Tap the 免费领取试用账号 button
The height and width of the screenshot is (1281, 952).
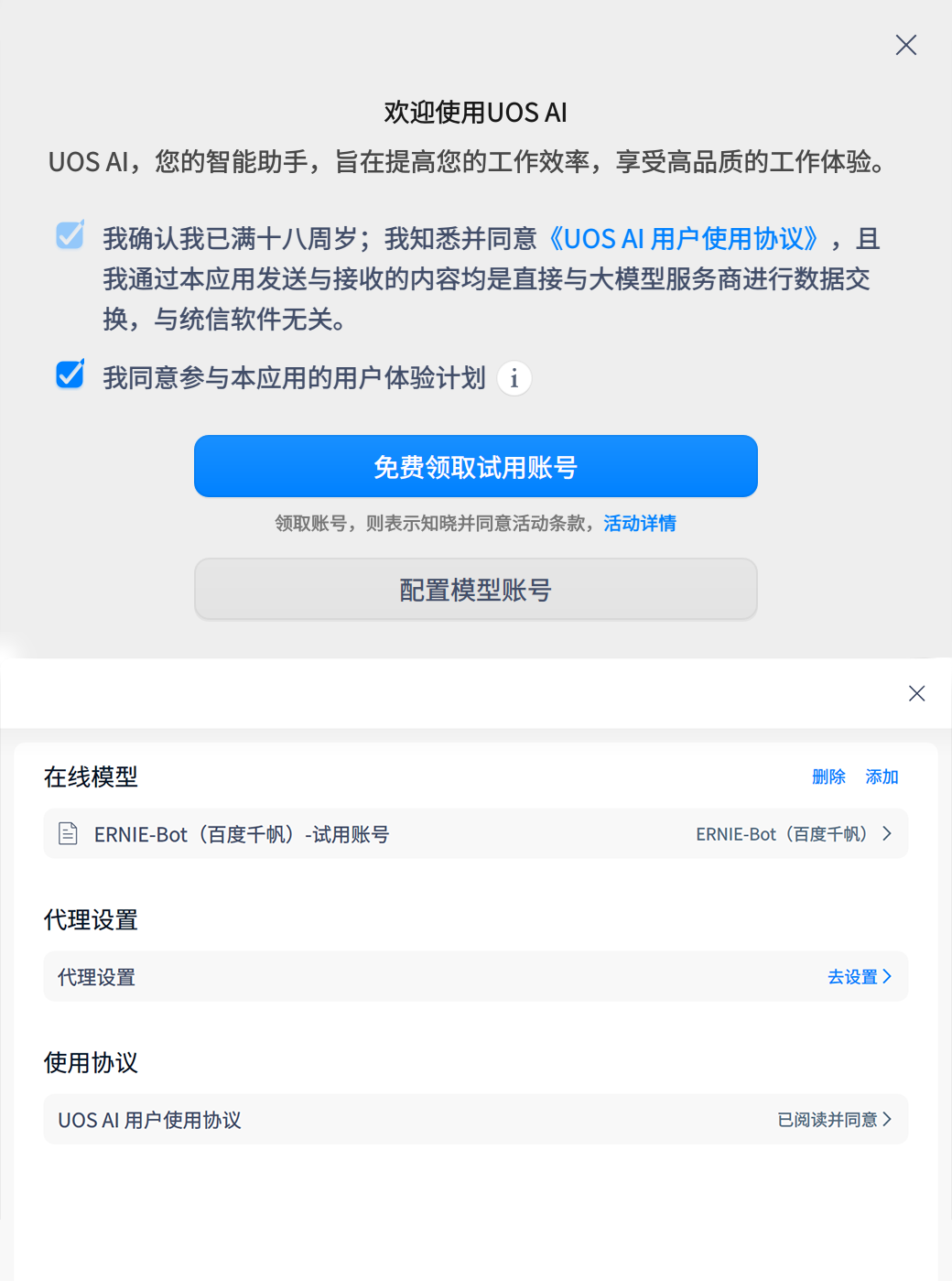point(475,467)
